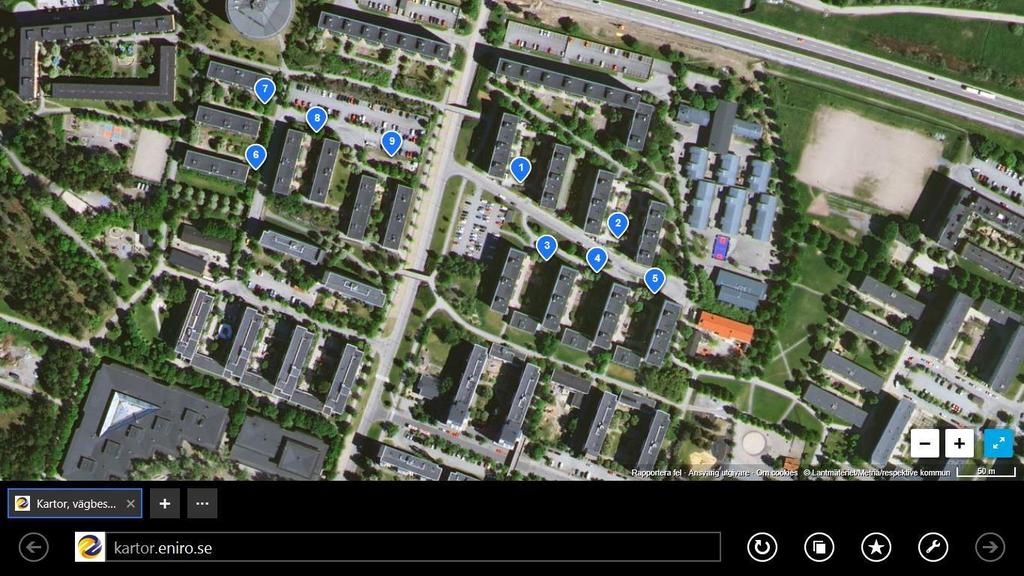Image resolution: width=1024 pixels, height=576 pixels.
Task: Toggle fullscreen map view
Action: click(998, 443)
